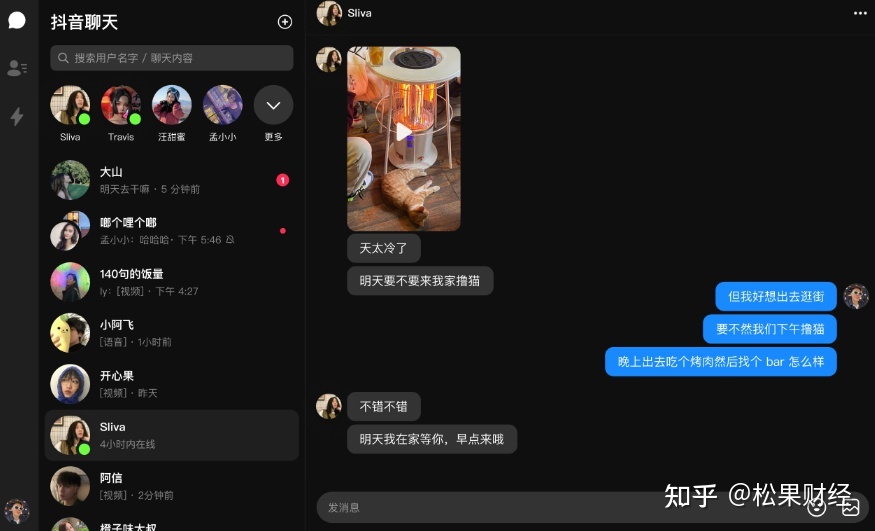875x531 pixels.
Task: Open the group chat 哪个哩个啷
Action: (172, 231)
